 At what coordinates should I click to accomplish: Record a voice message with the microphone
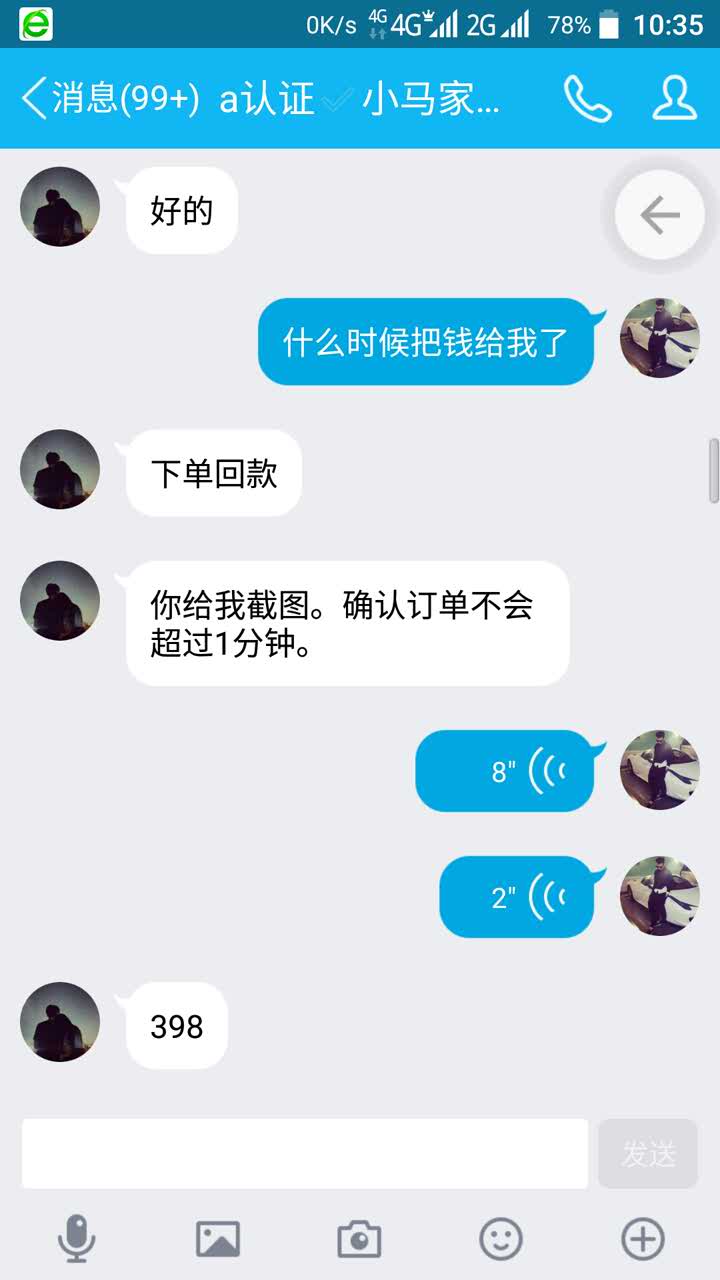point(76,1240)
